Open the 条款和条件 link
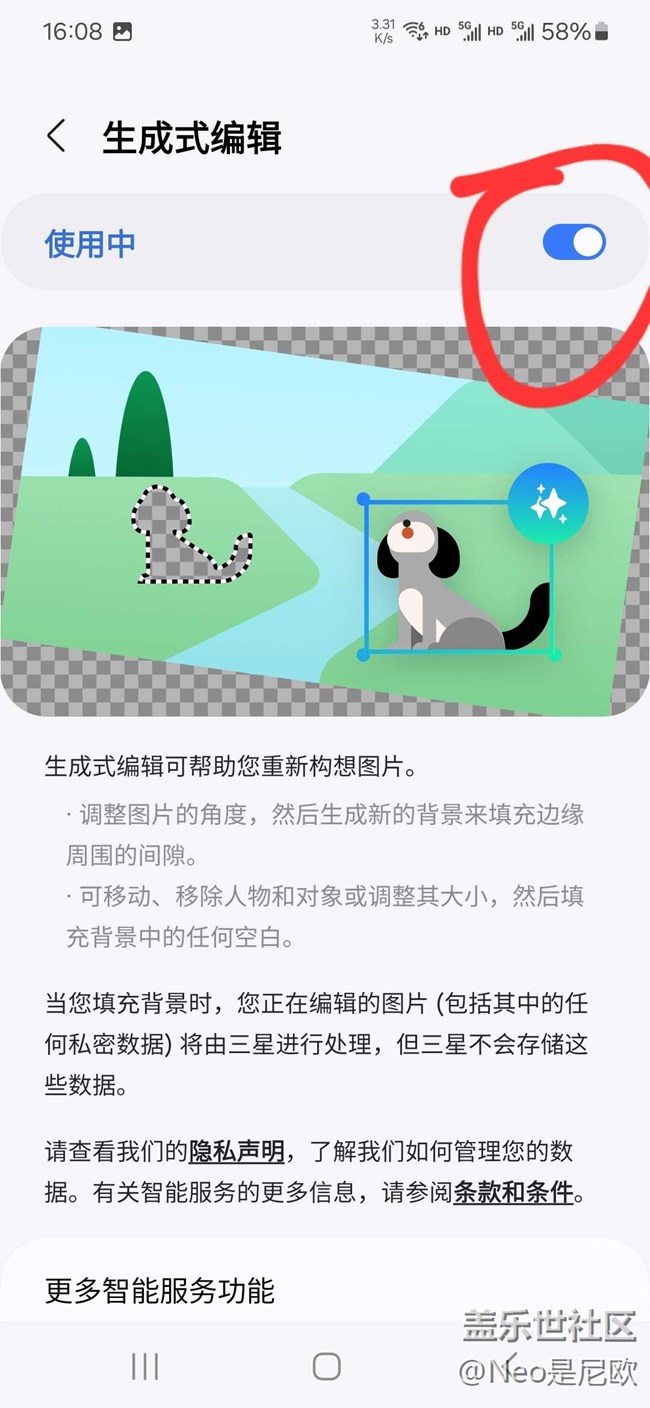This screenshot has height=1408, width=650. [x=513, y=1193]
